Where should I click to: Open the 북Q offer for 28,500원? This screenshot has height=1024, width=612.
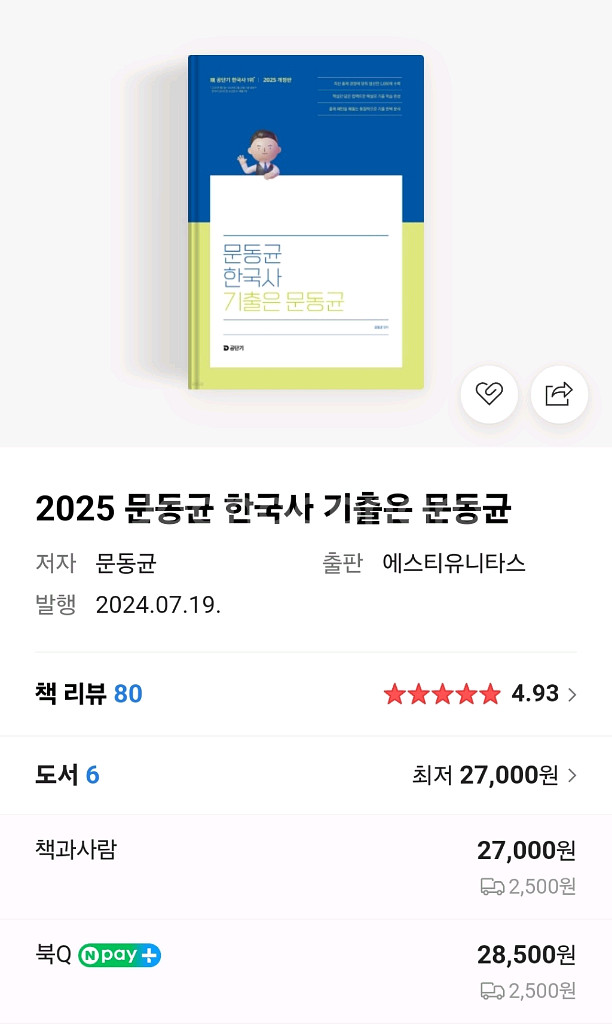pos(305,971)
